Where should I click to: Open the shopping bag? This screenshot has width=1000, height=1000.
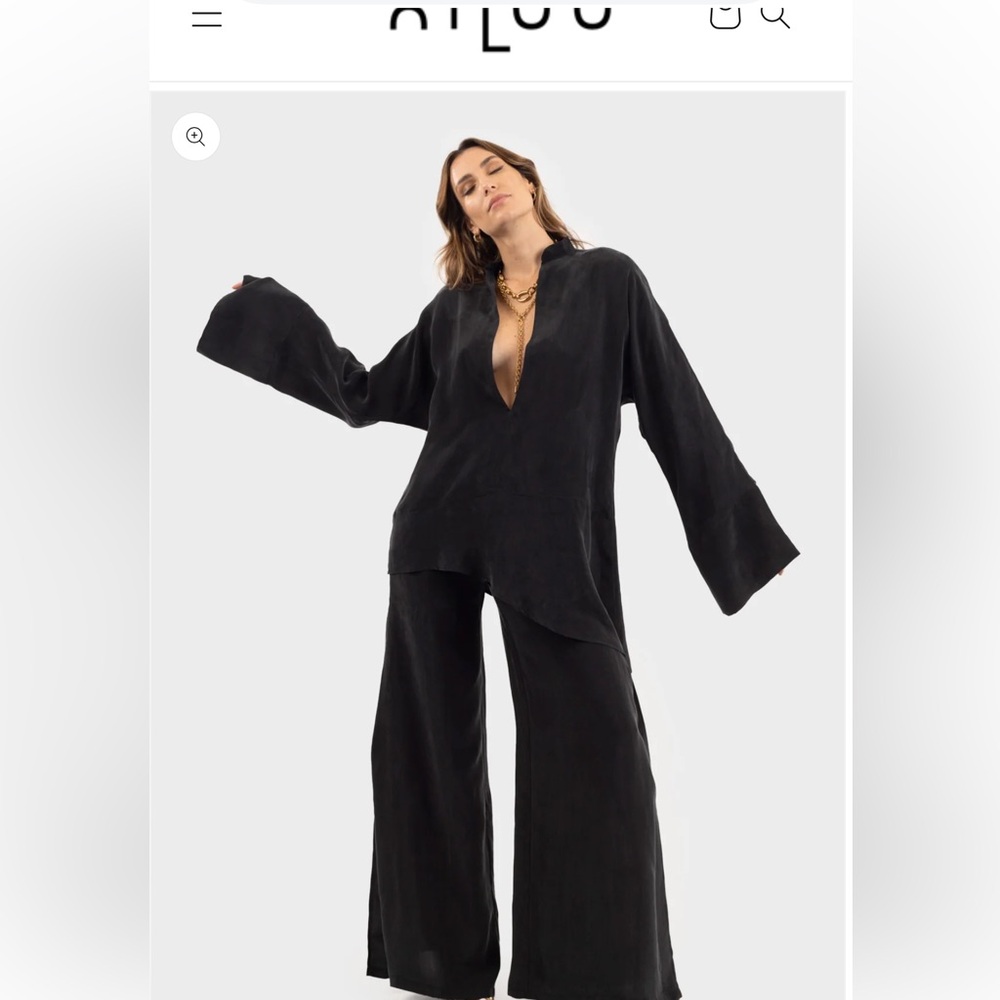725,15
